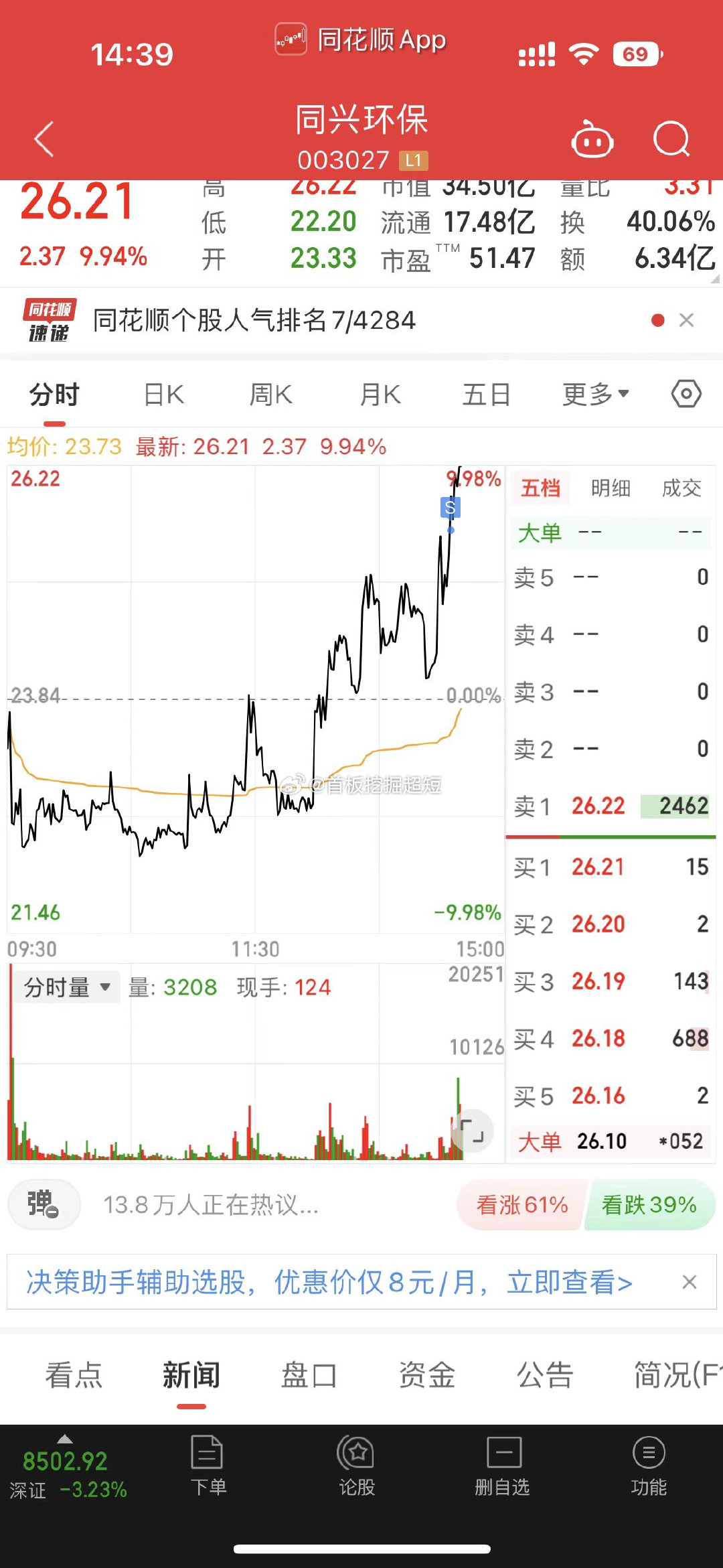Screen dimensions: 723x1568
Task: Open the AI robot assistant icon
Action: coord(592,139)
